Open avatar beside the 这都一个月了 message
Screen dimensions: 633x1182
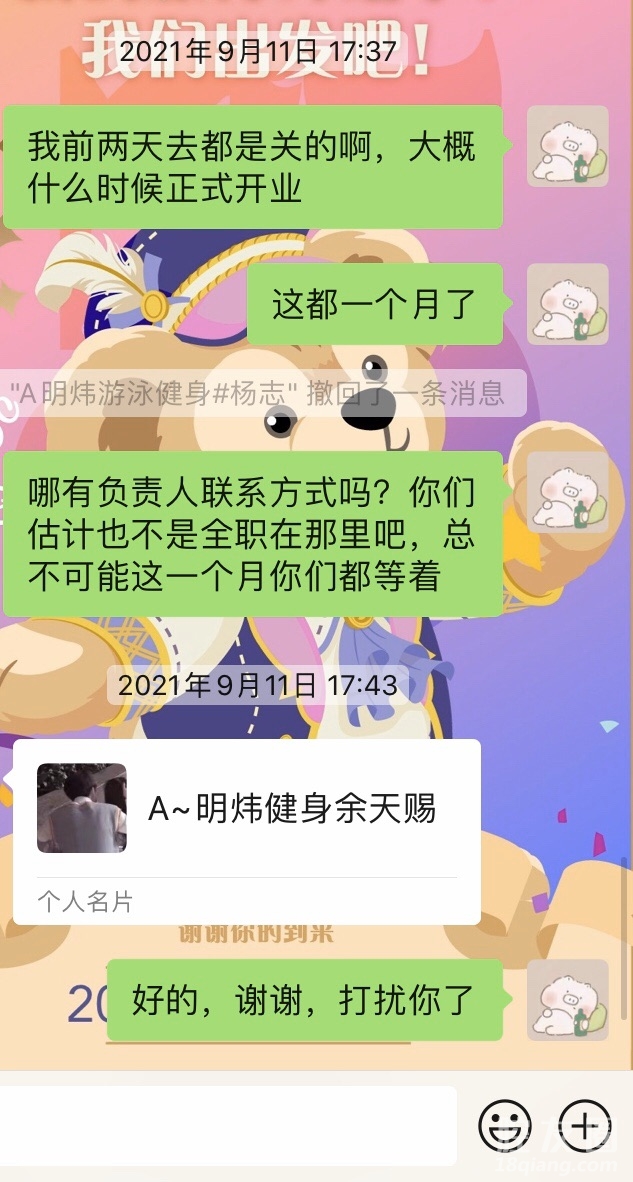click(x=568, y=304)
